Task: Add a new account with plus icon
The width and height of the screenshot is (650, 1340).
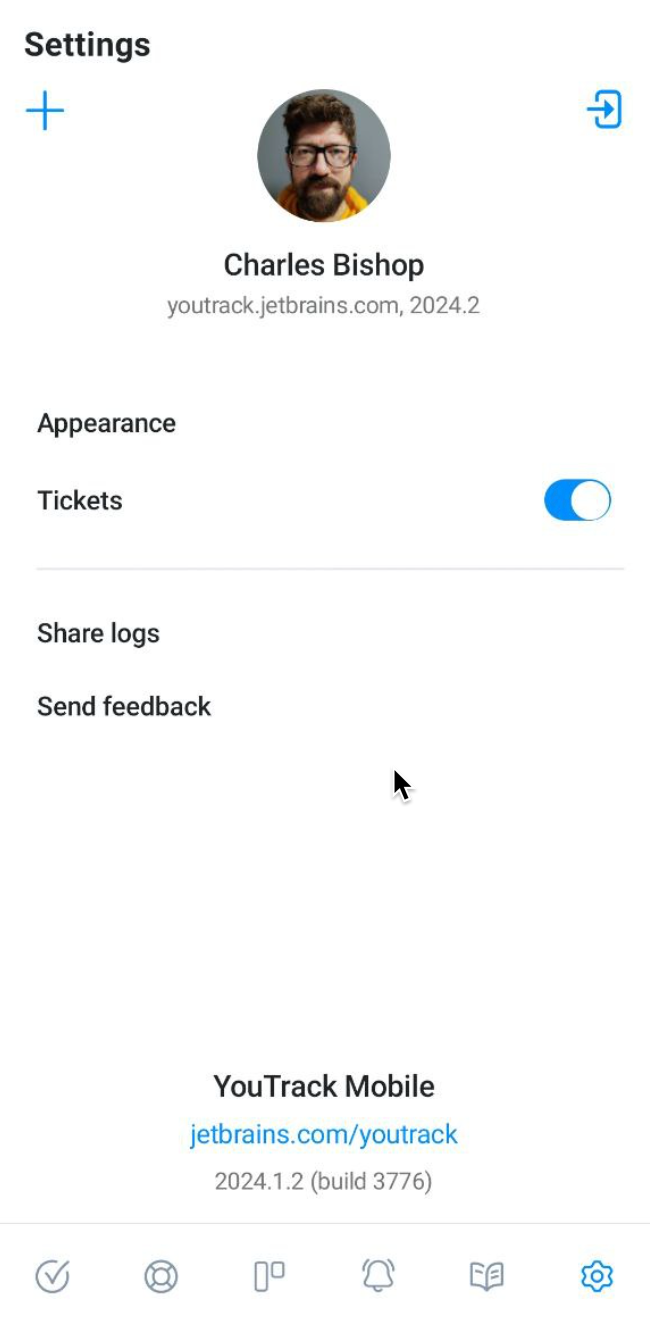Action: pos(45,110)
